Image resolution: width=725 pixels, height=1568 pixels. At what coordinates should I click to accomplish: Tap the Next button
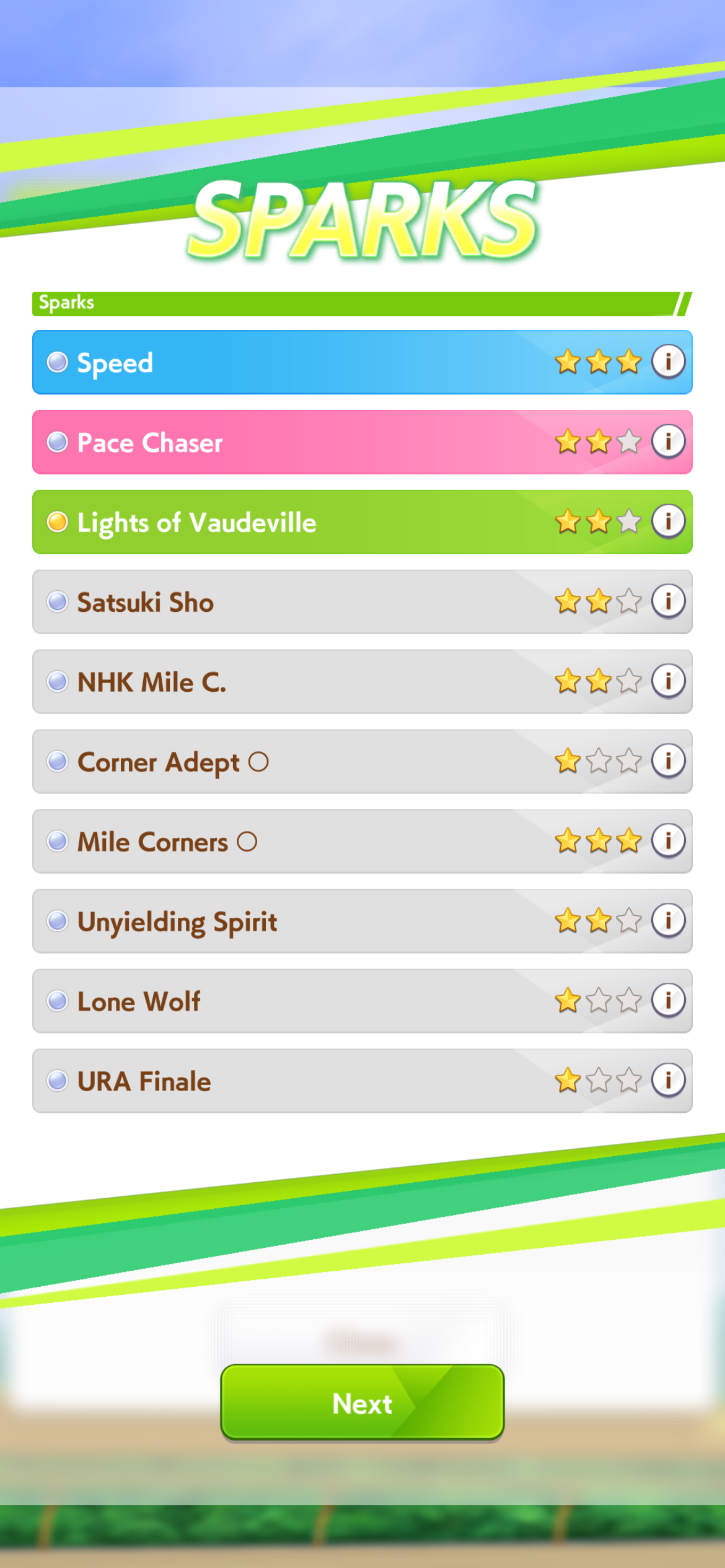point(362,1403)
